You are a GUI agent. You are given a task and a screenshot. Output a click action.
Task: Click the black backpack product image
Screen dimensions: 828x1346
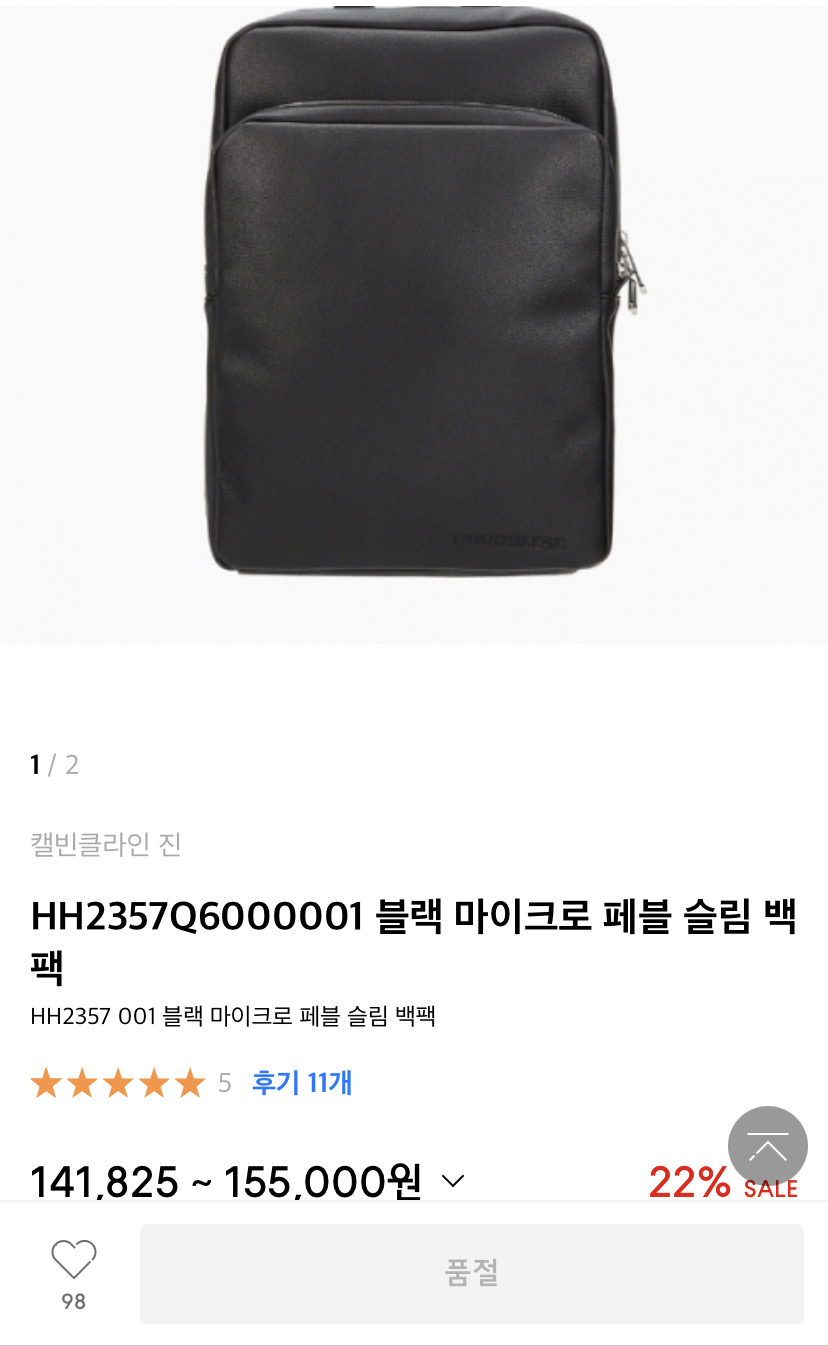point(414,320)
